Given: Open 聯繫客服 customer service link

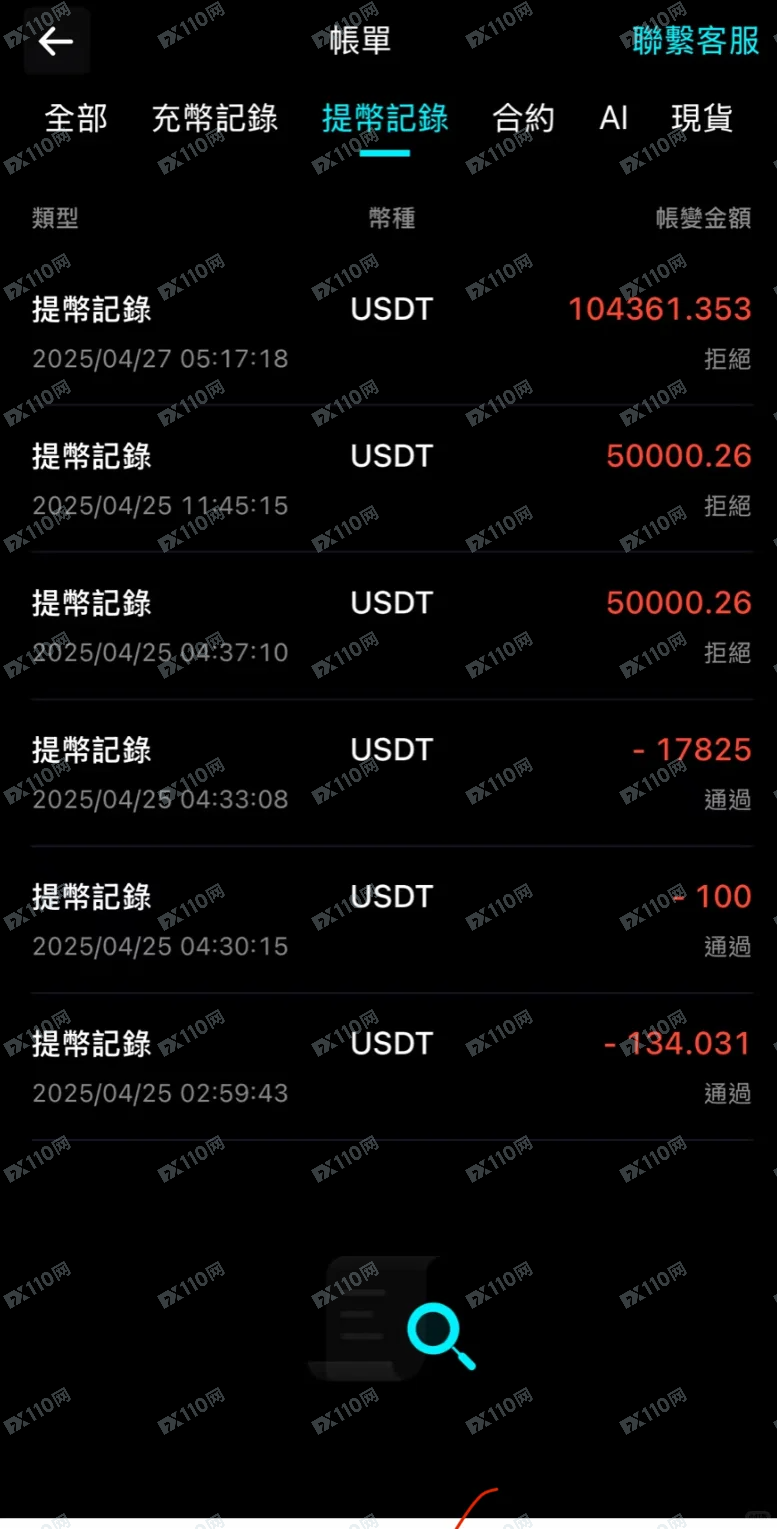Looking at the screenshot, I should click(696, 41).
